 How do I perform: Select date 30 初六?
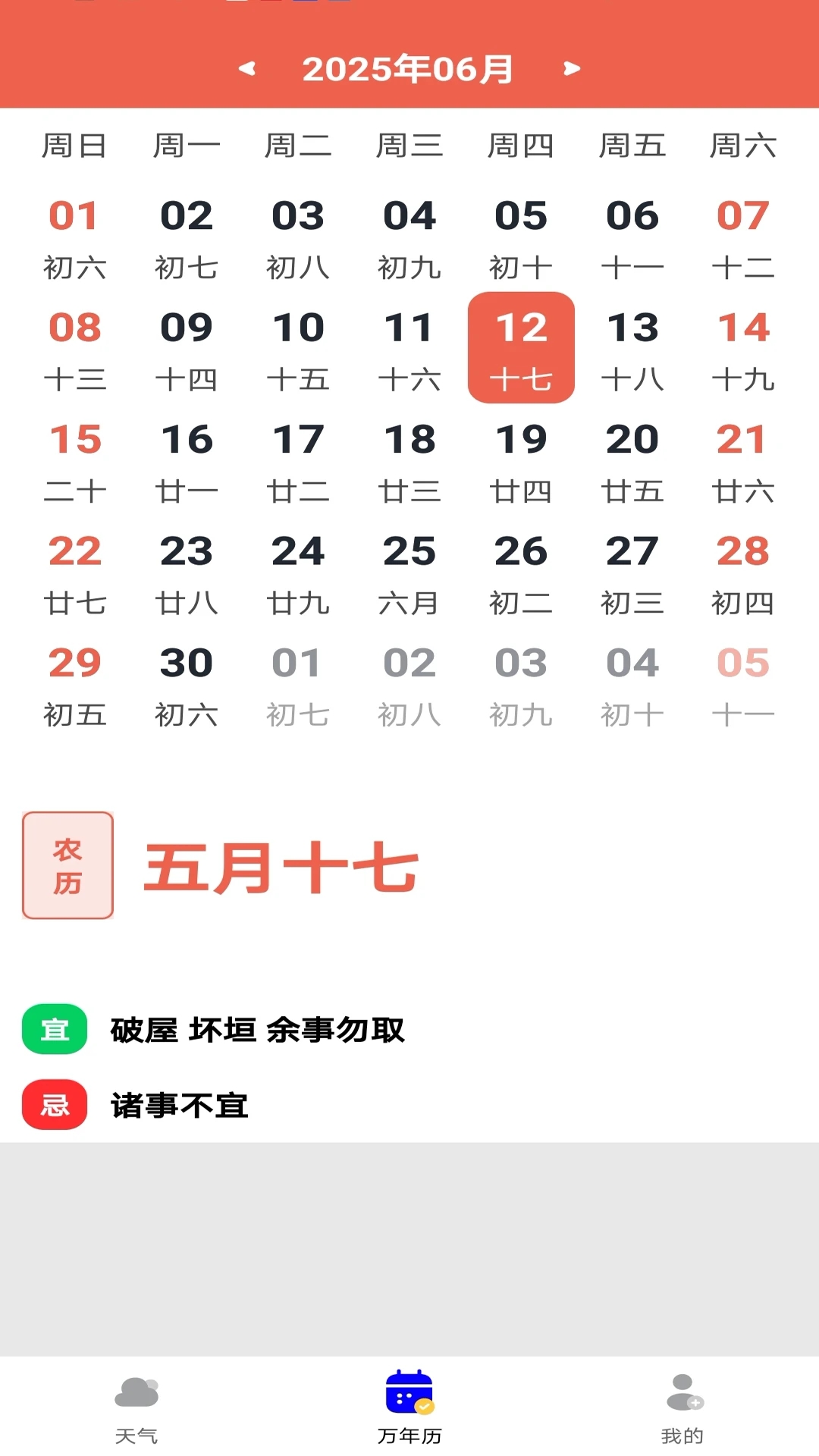pos(187,684)
